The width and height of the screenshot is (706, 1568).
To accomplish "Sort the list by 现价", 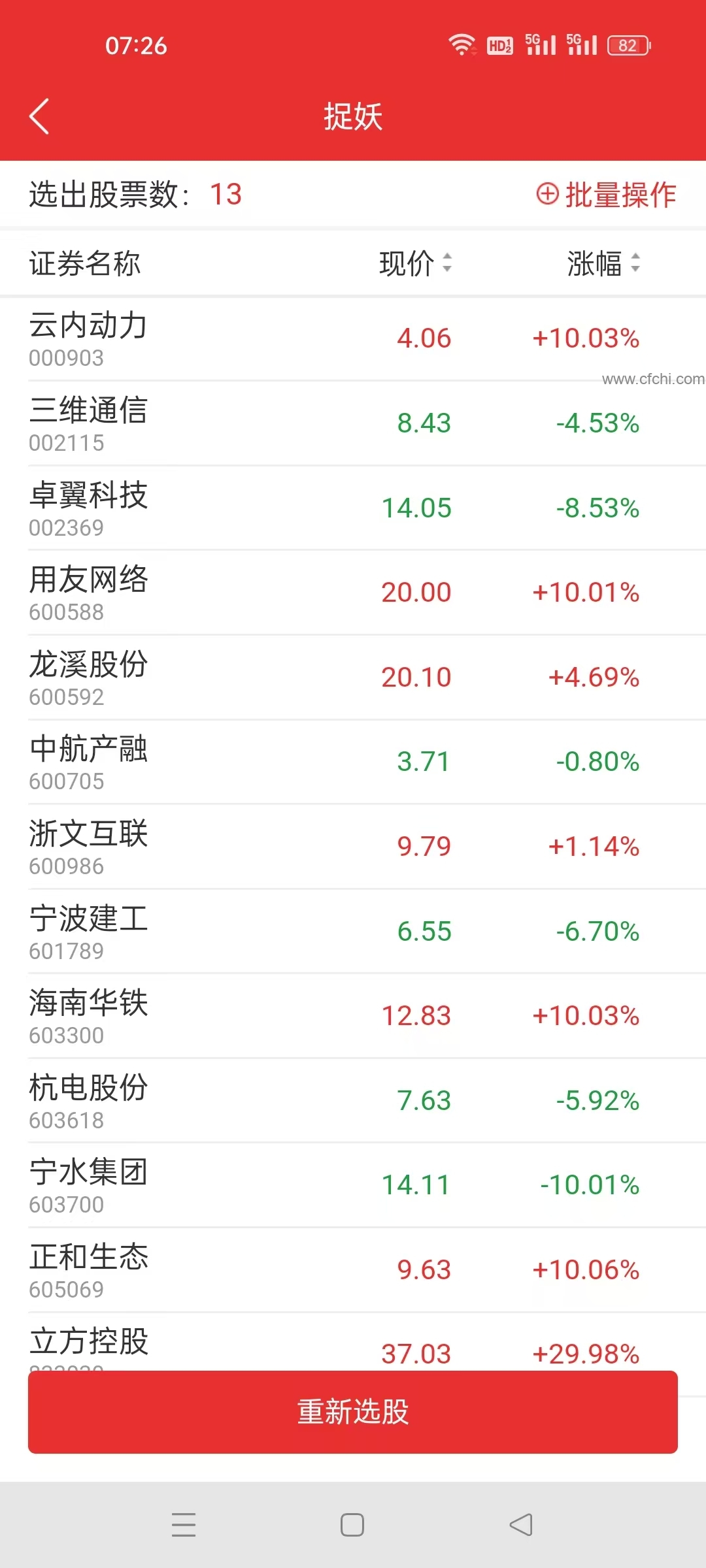I will pyautogui.click(x=415, y=263).
